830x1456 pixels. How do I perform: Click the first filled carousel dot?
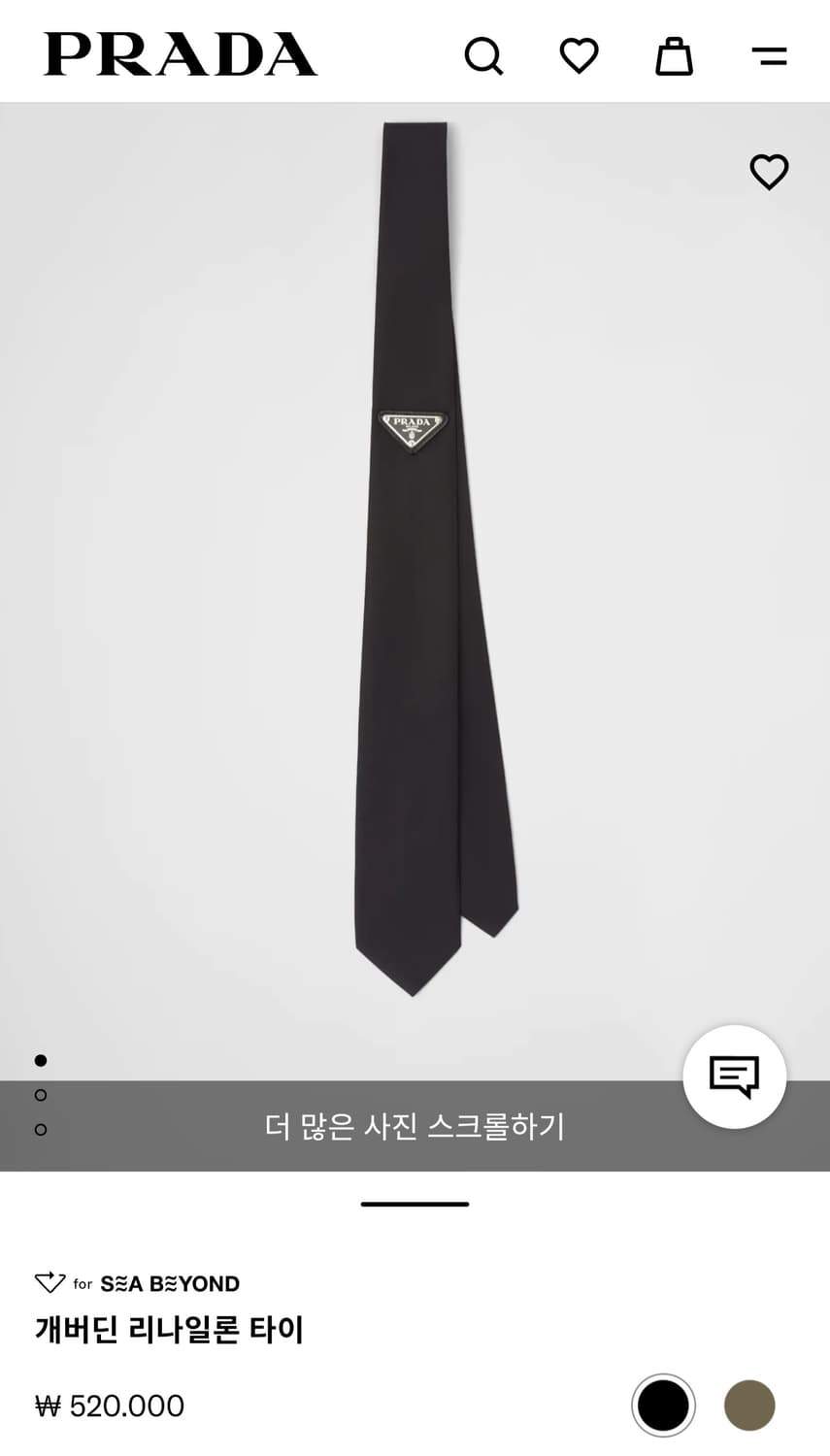pyautogui.click(x=41, y=1061)
